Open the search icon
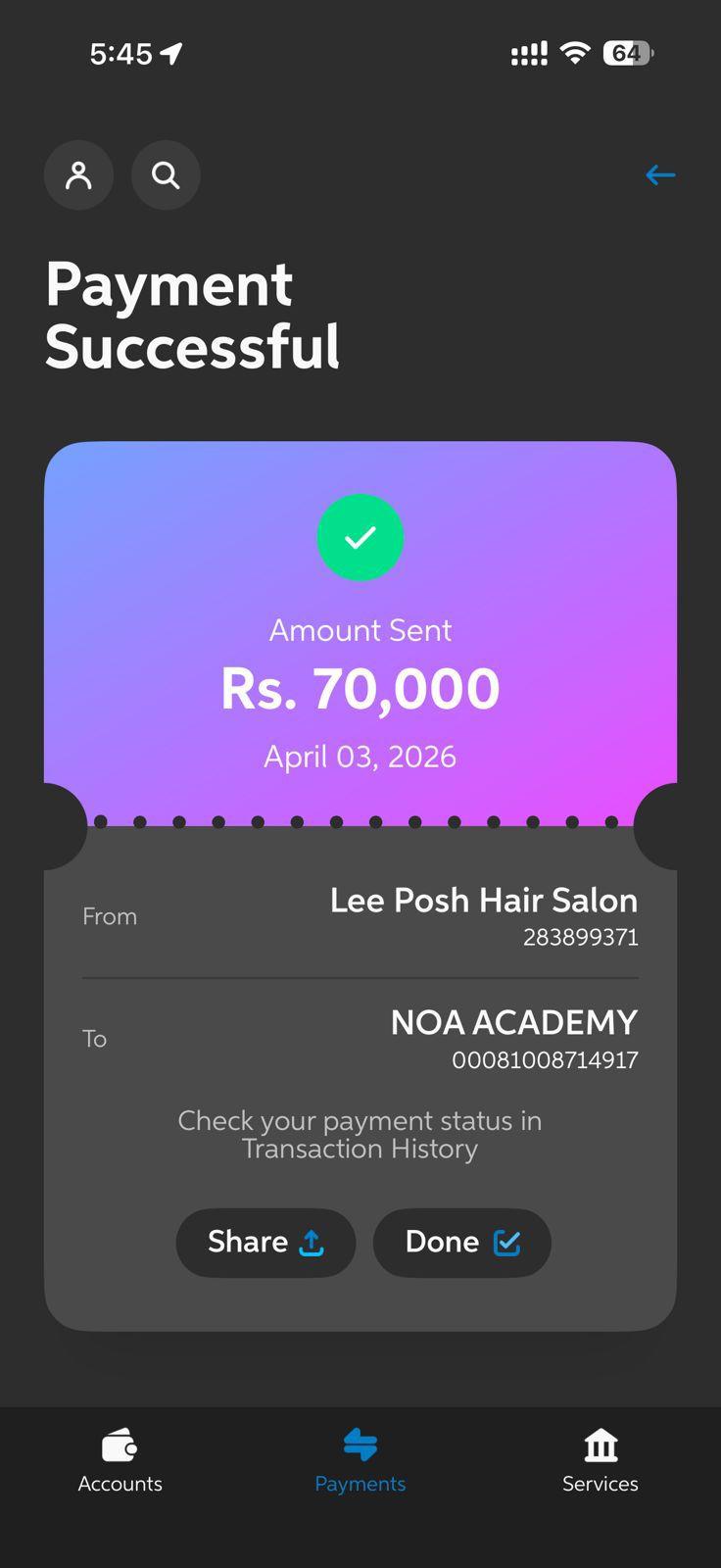The height and width of the screenshot is (1568, 721). (166, 175)
